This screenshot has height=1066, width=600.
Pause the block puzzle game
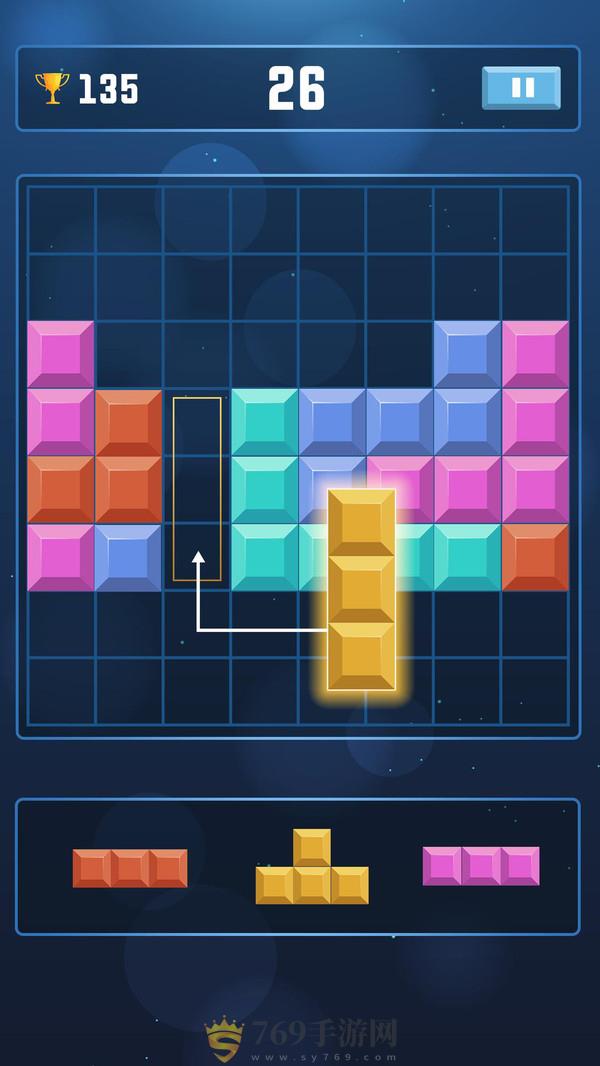521,88
